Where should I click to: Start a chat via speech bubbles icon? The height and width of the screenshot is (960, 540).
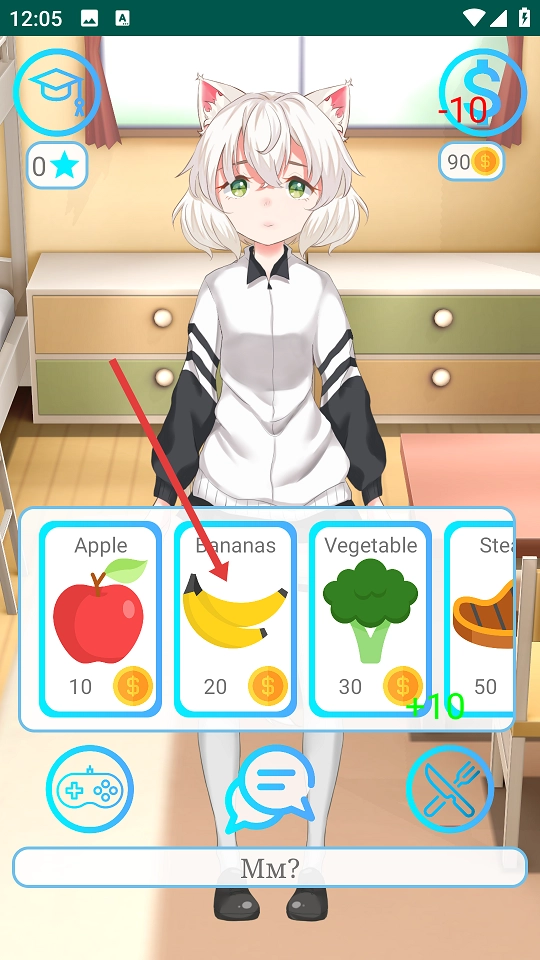(x=270, y=789)
